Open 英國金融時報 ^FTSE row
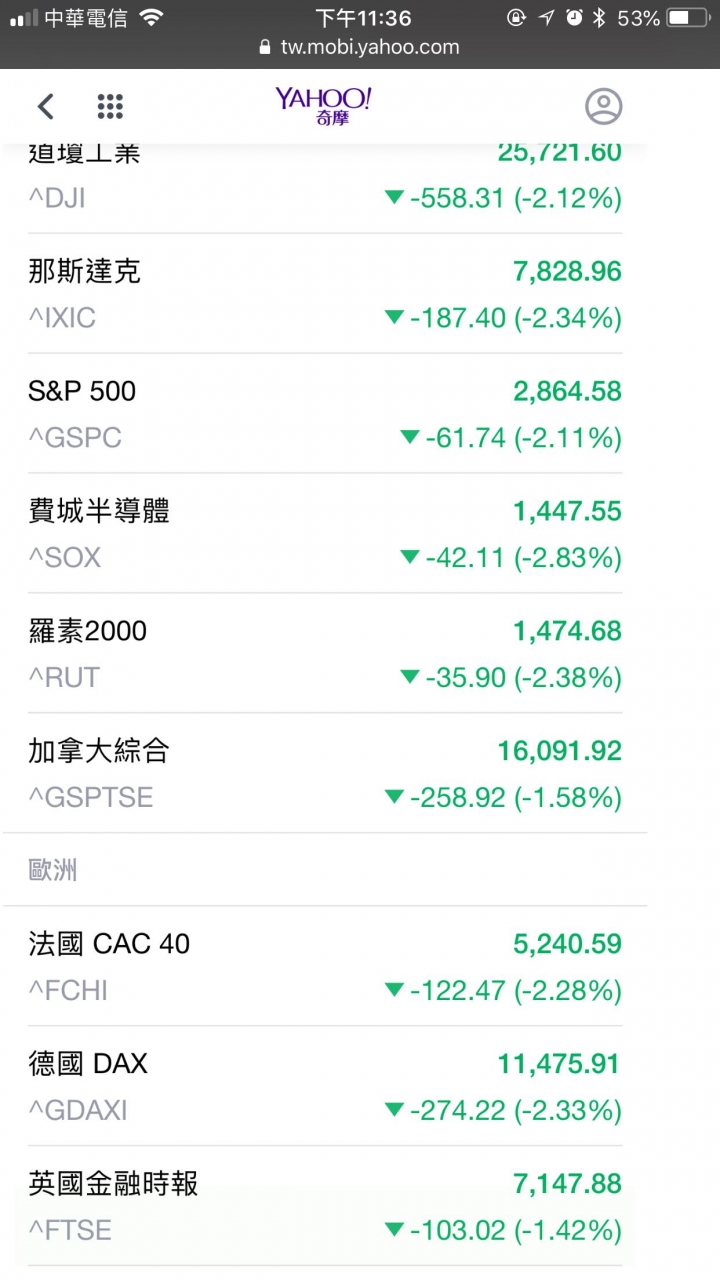The height and width of the screenshot is (1280, 720). coord(325,1207)
